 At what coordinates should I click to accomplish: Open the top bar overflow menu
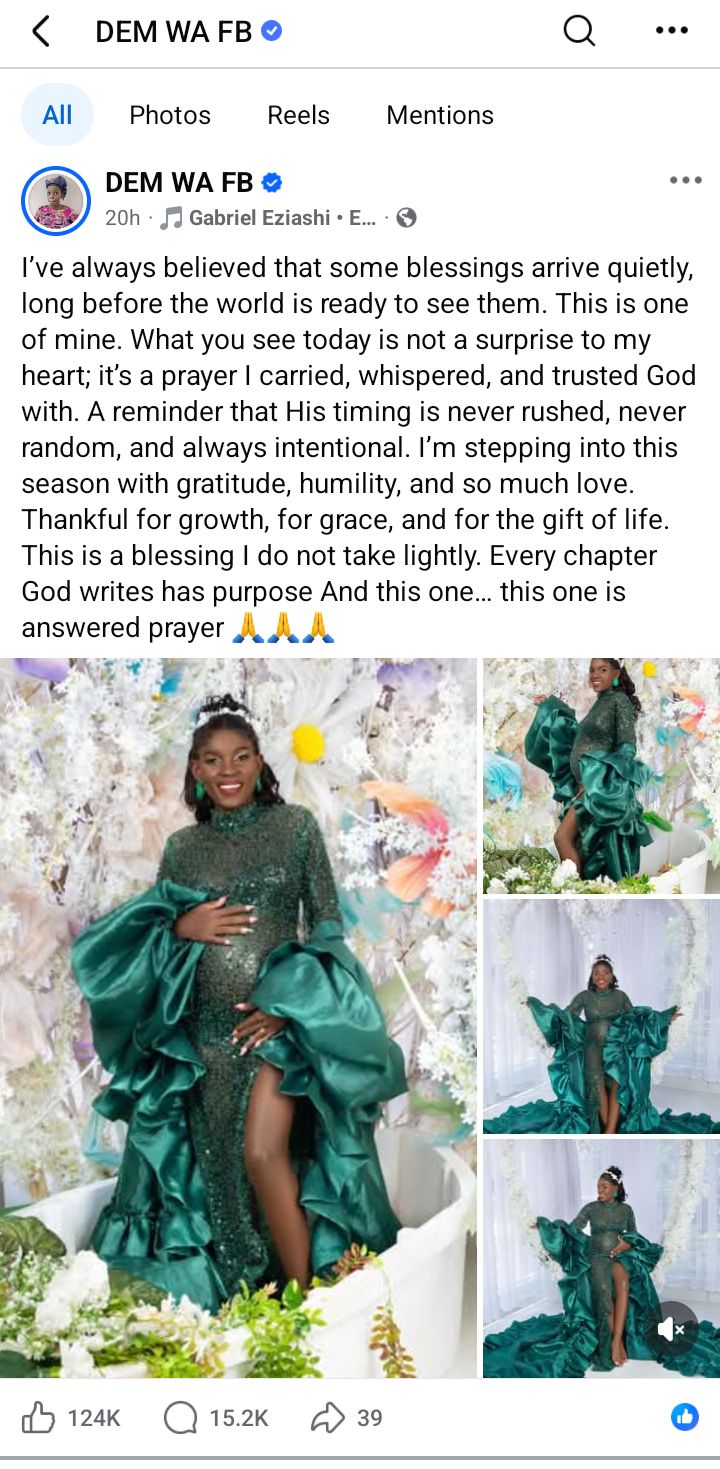point(672,31)
